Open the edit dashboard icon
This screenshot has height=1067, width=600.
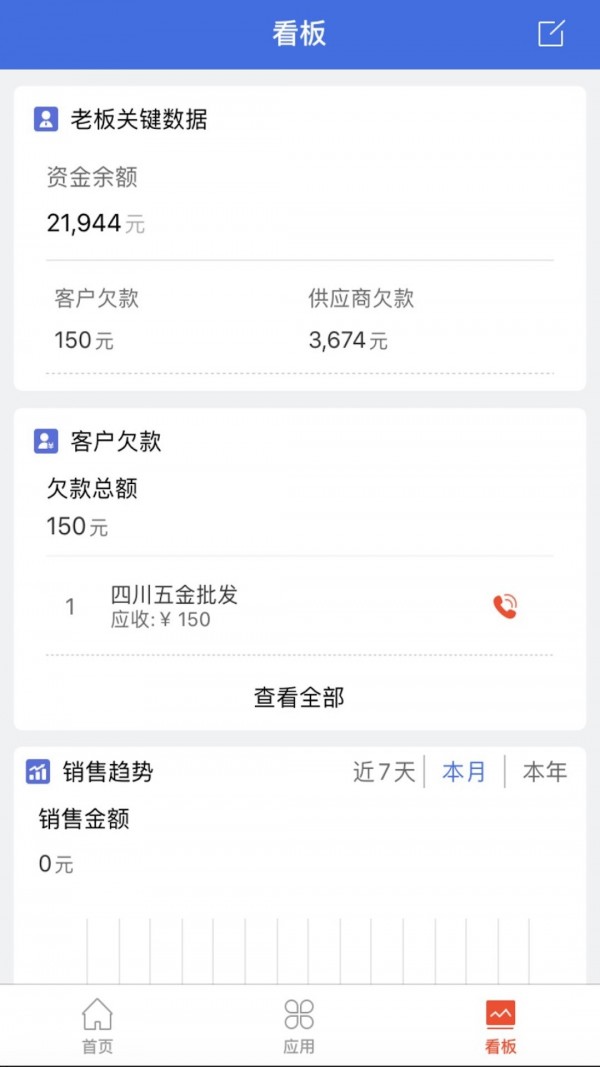click(x=551, y=33)
